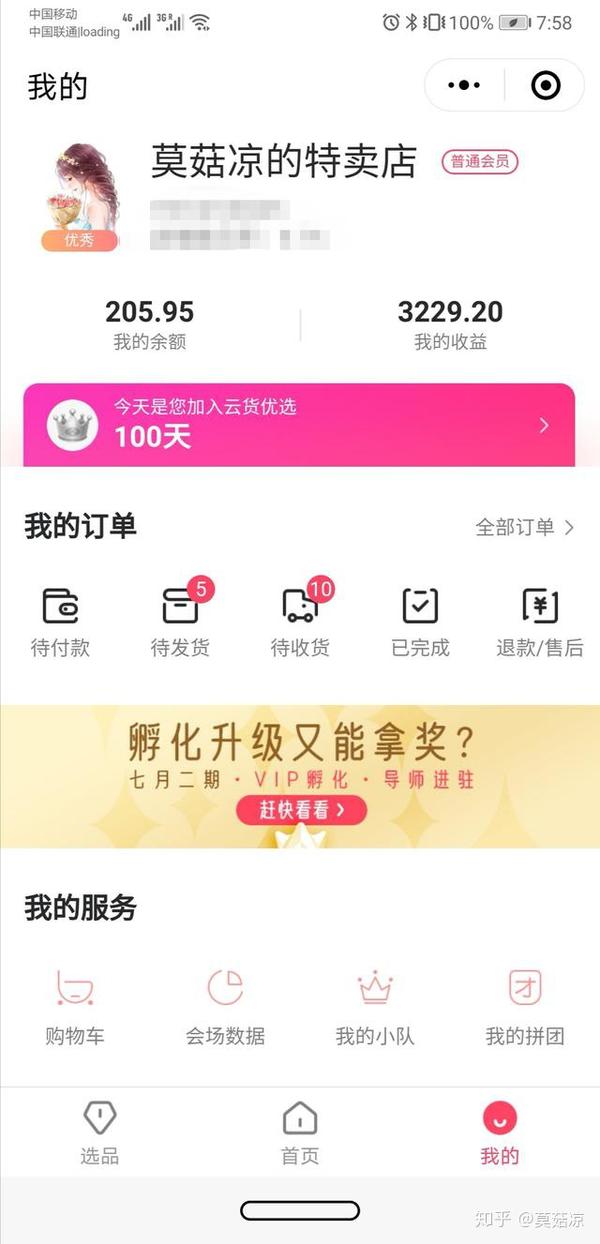This screenshot has height=1244, width=600.
Task: Open 购物车 shopping cart
Action: (75, 1005)
